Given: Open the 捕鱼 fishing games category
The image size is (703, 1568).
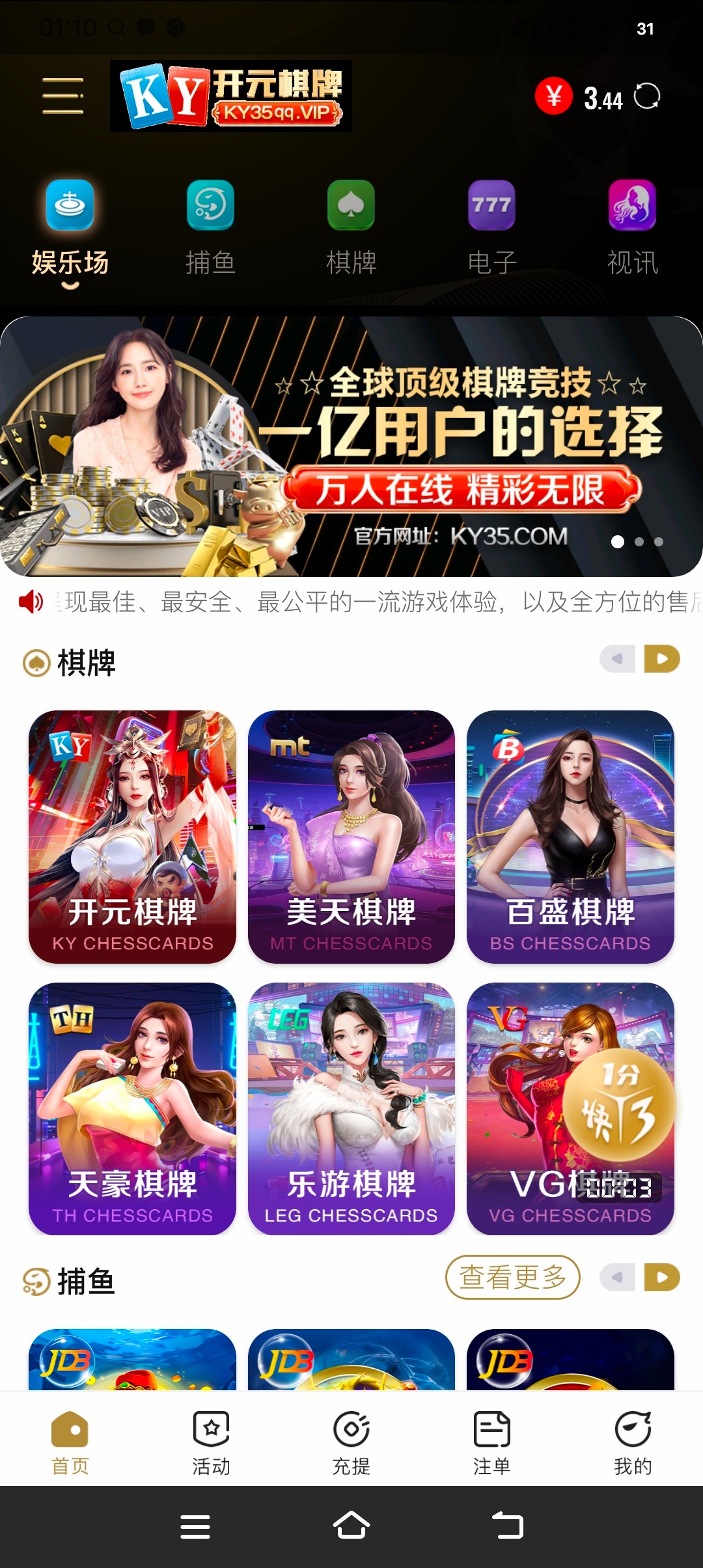Looking at the screenshot, I should pyautogui.click(x=209, y=205).
